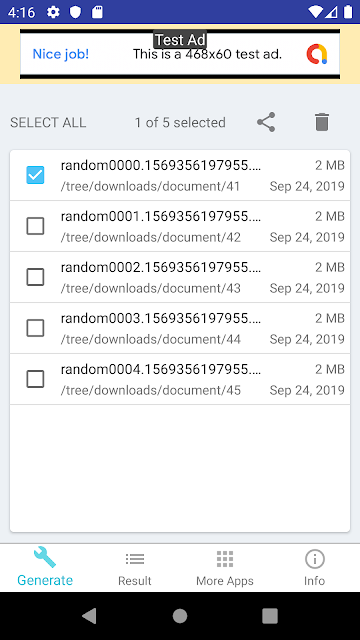Go to the home screen
Viewport: 360px width, 640px height.
coord(180,616)
